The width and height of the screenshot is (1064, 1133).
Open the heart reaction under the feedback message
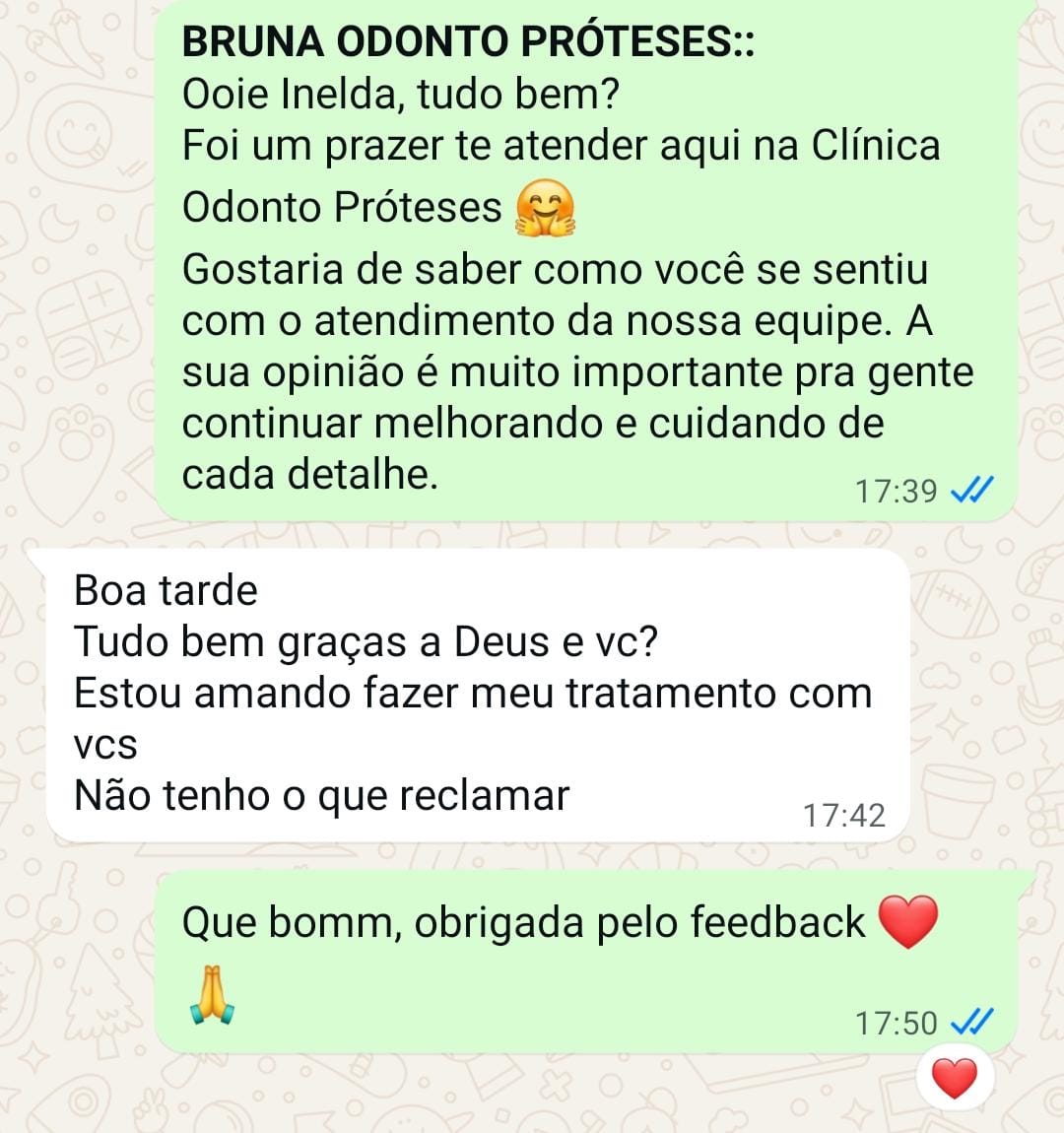click(x=953, y=1078)
